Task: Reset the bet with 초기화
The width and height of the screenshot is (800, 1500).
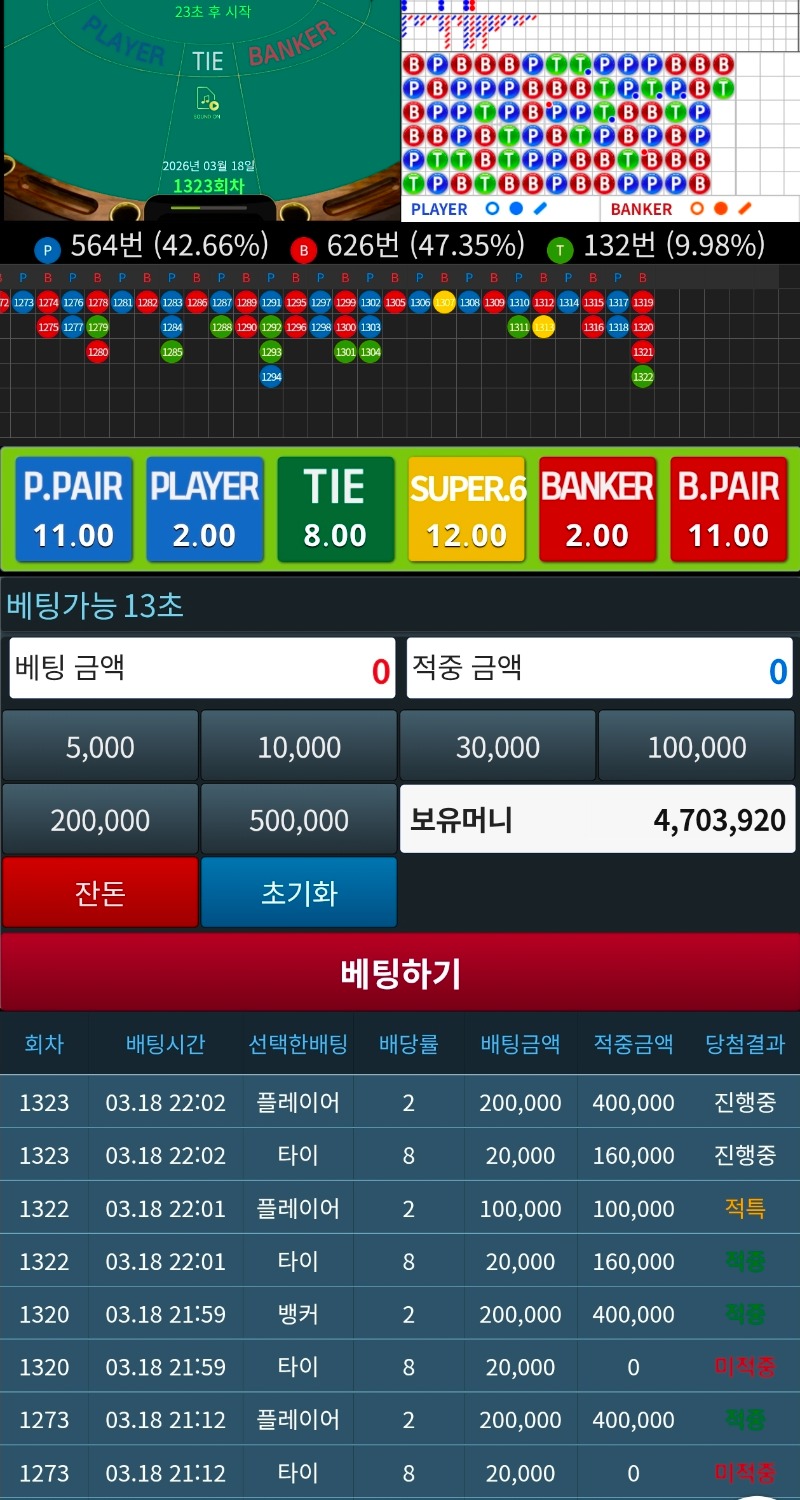Action: 299,892
